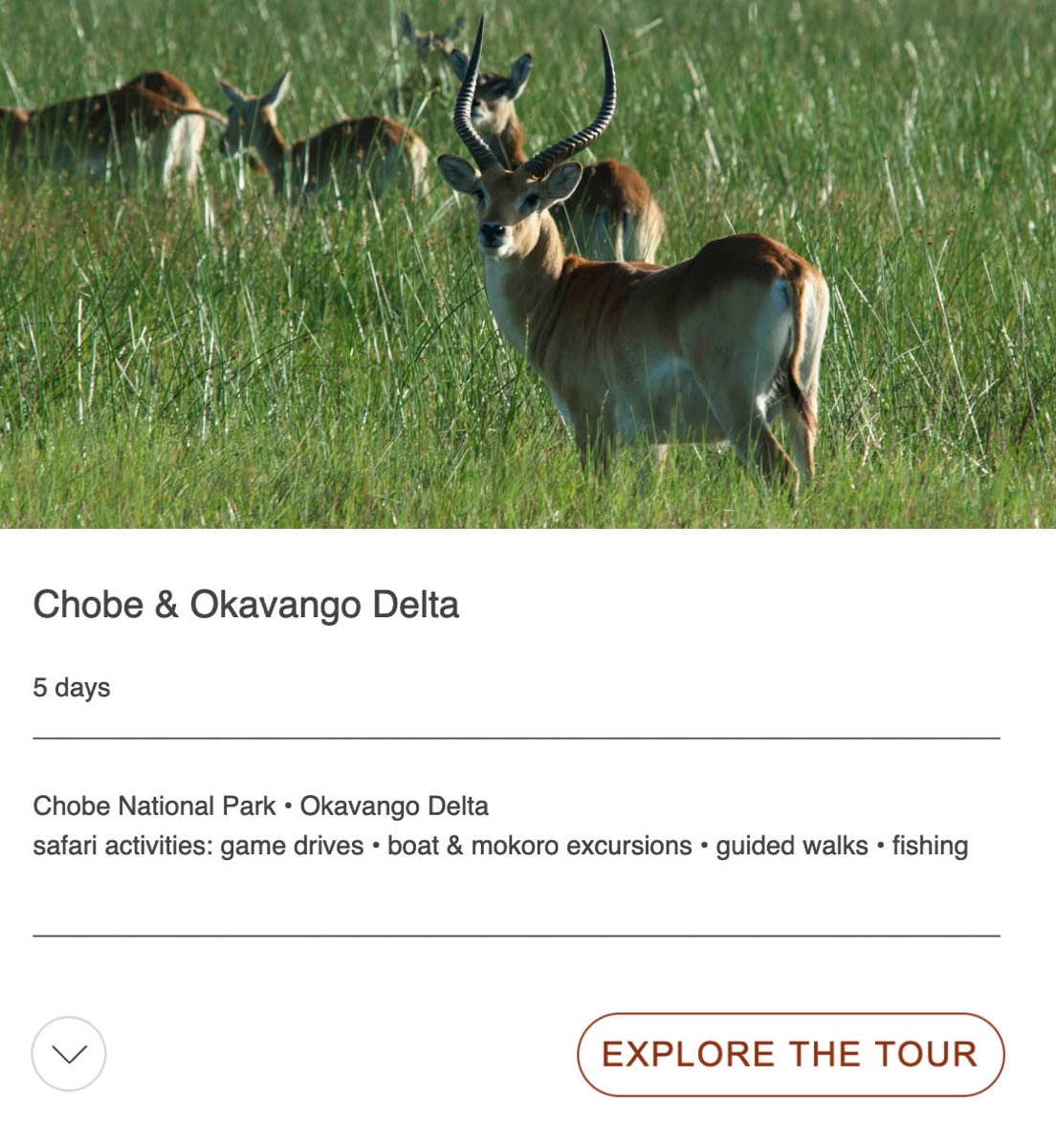Expand tour details with the chevron
This screenshot has width=1056, height=1148.
69,1053
